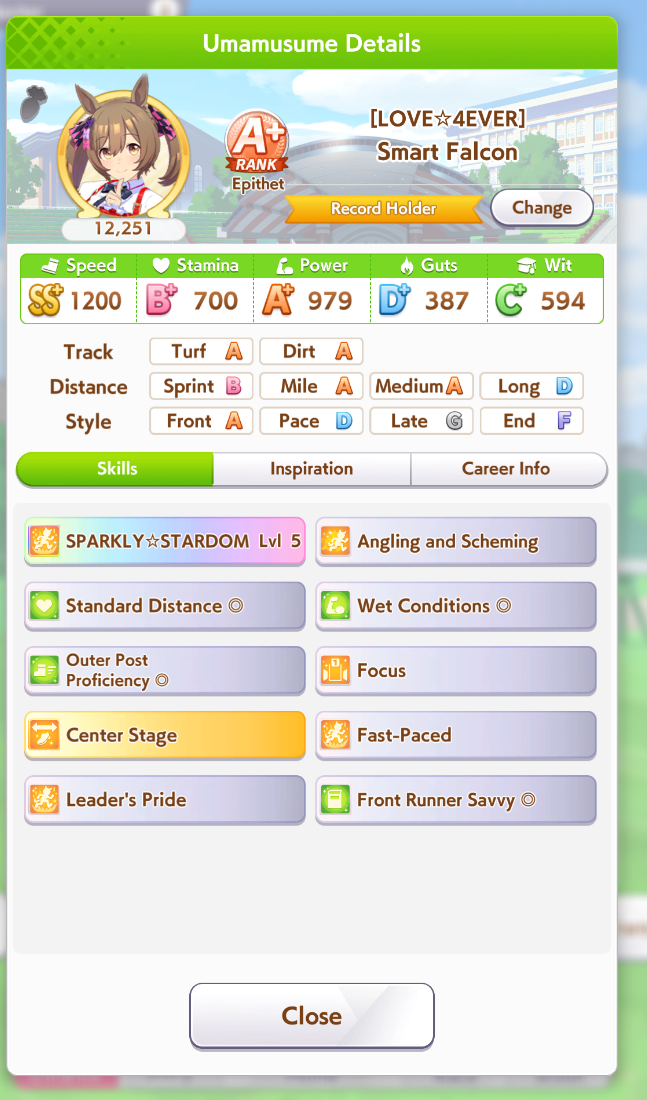This screenshot has width=647, height=1100.
Task: Select the Center Stage skill
Action: pyautogui.click(x=165, y=735)
